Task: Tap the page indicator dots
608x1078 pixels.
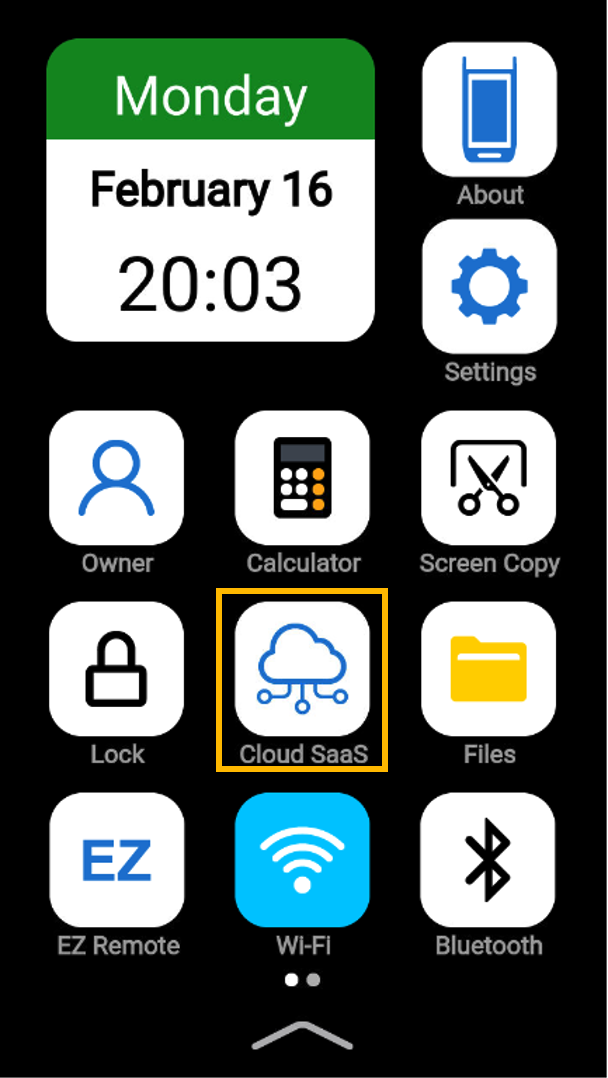Action: tap(302, 980)
